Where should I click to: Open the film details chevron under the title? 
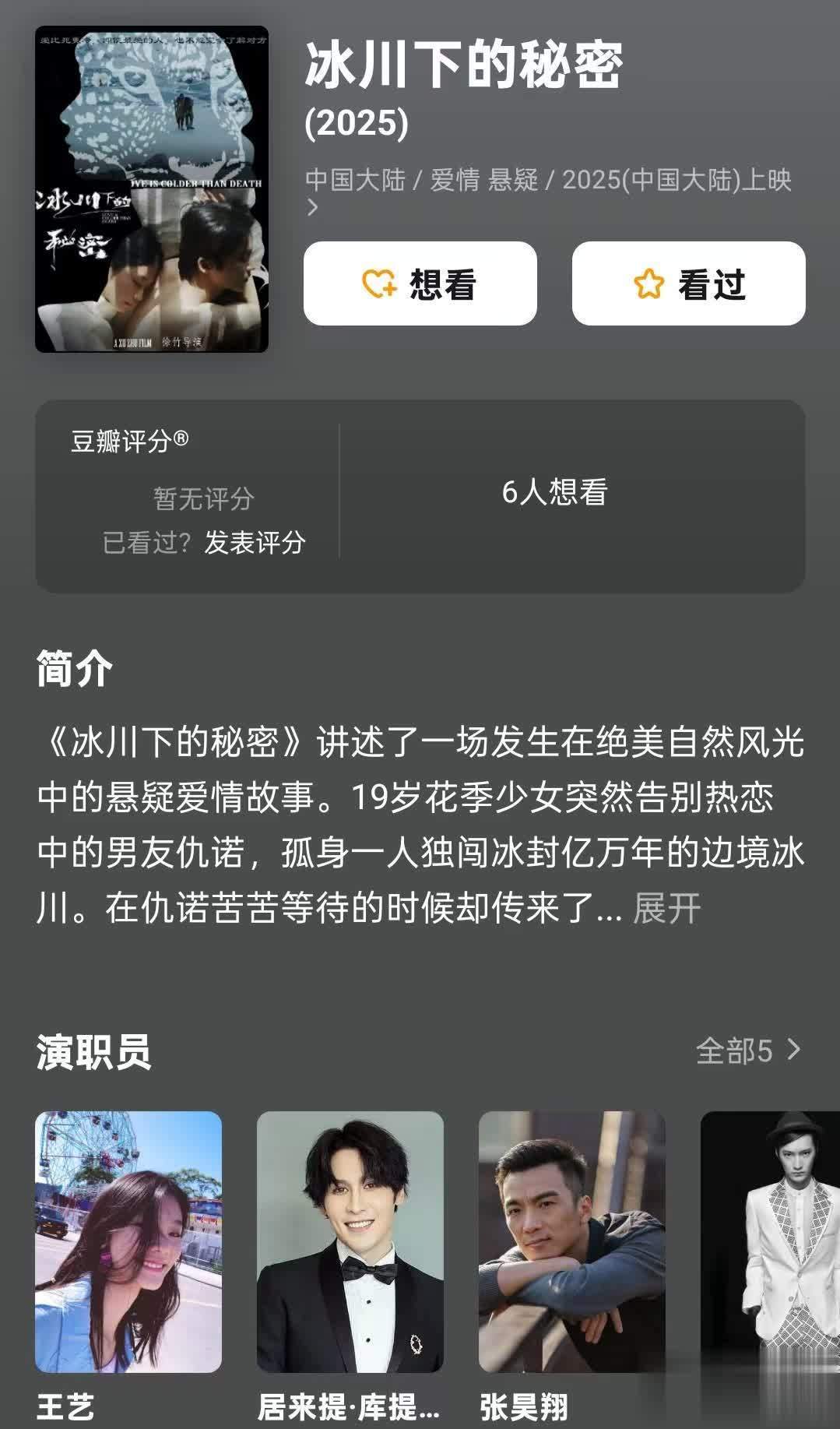pos(313,208)
